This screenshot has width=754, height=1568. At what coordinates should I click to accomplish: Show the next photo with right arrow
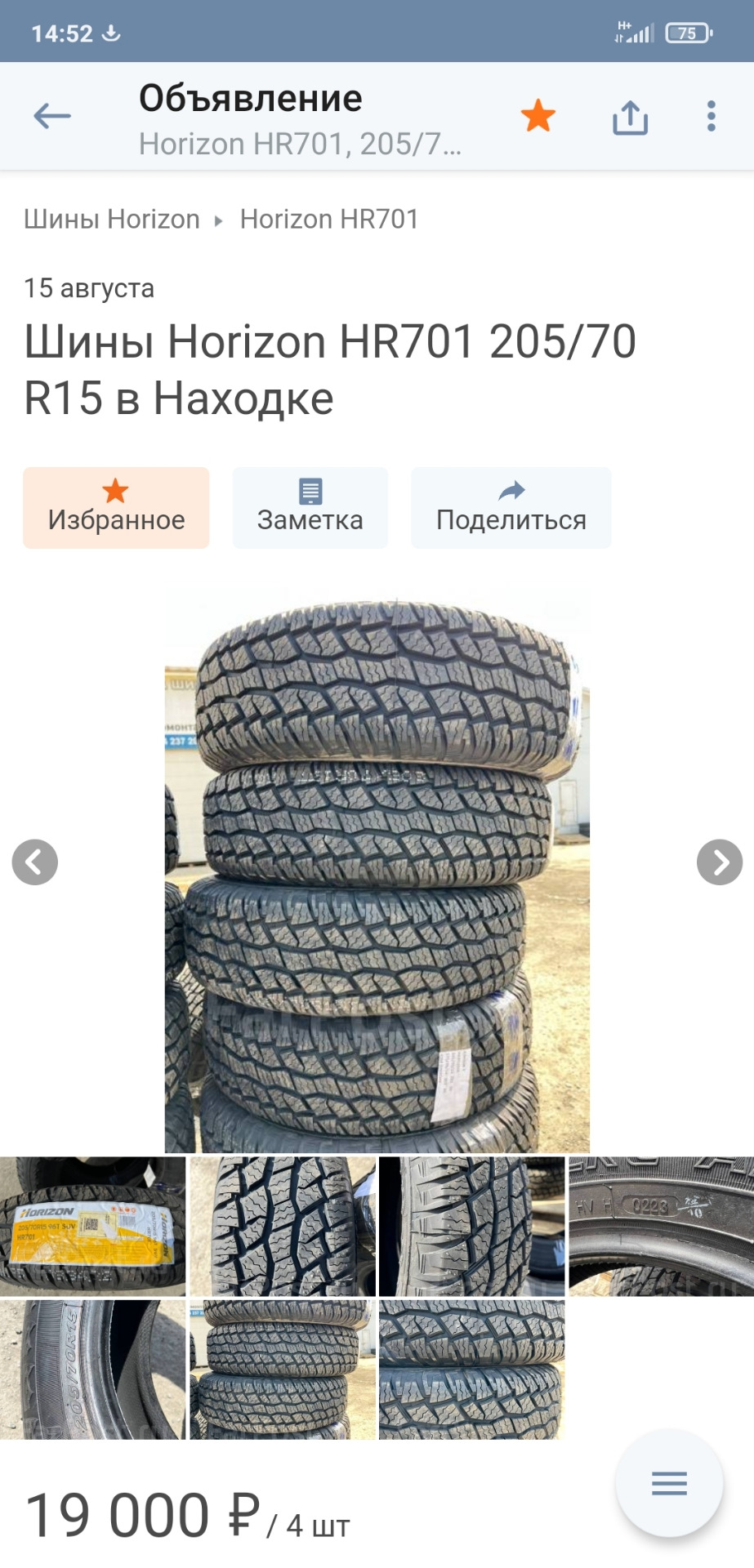[x=719, y=862]
